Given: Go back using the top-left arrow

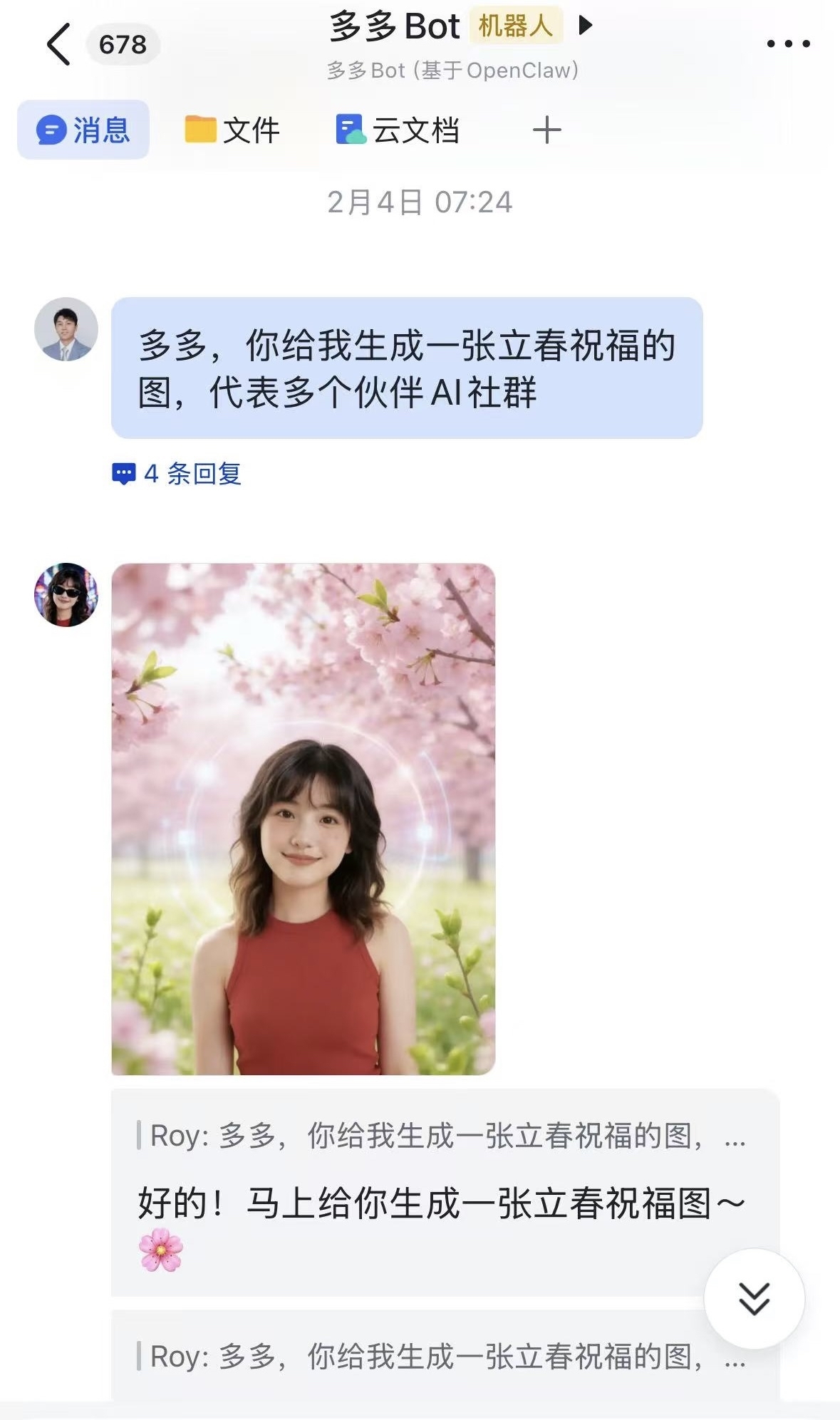Looking at the screenshot, I should coord(58,44).
